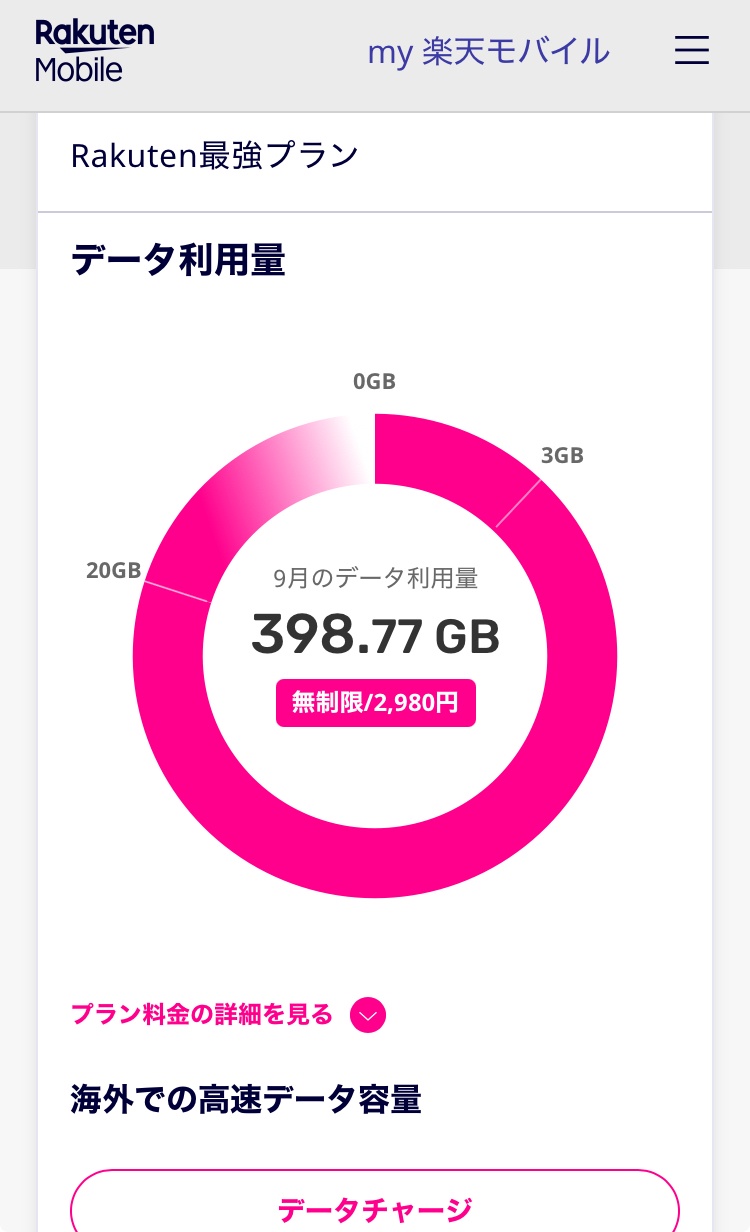750x1232 pixels.
Task: Expand プラン料金の詳細を見る
Action: pos(228,1015)
